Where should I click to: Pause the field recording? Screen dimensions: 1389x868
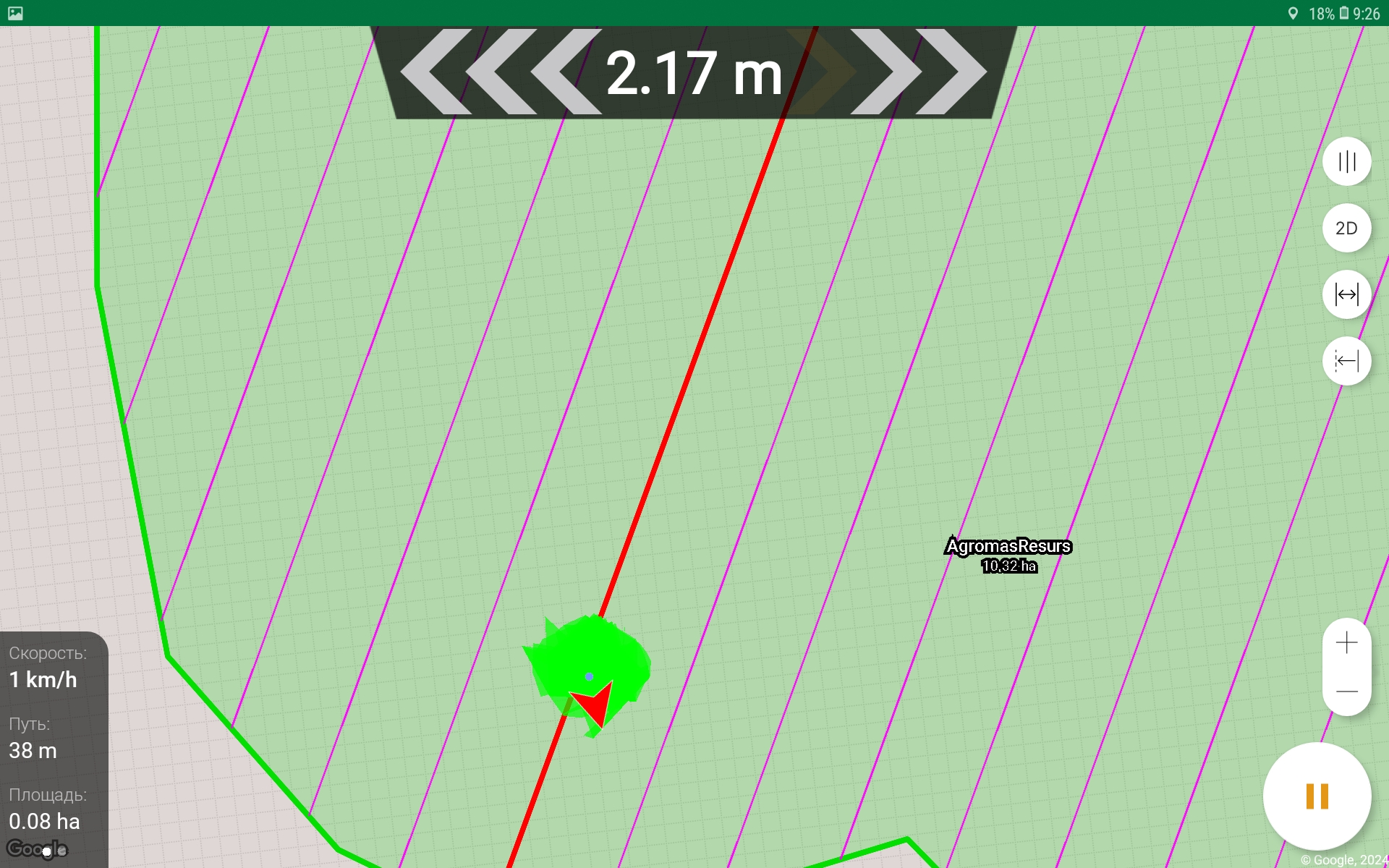point(1317,796)
